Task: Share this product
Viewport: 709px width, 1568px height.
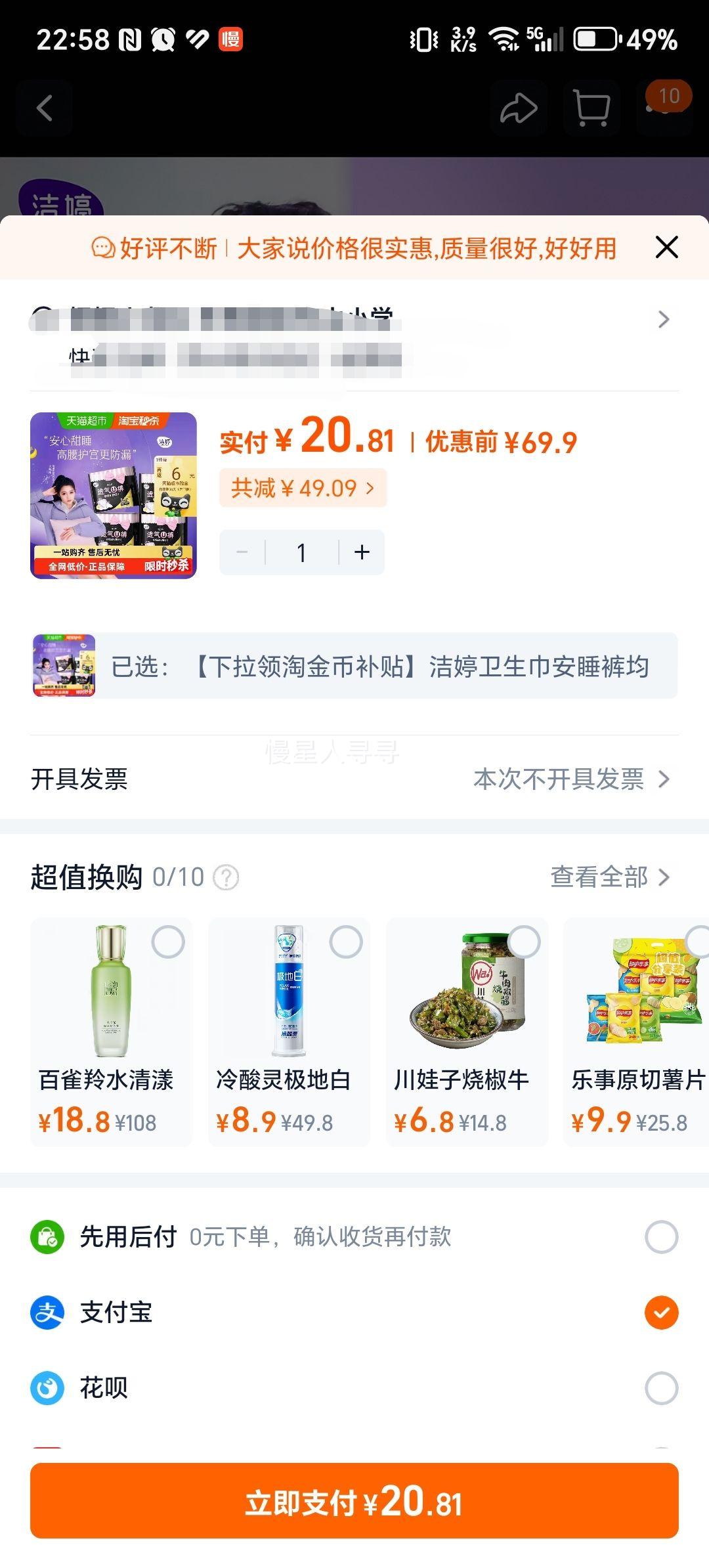Action: [518, 108]
